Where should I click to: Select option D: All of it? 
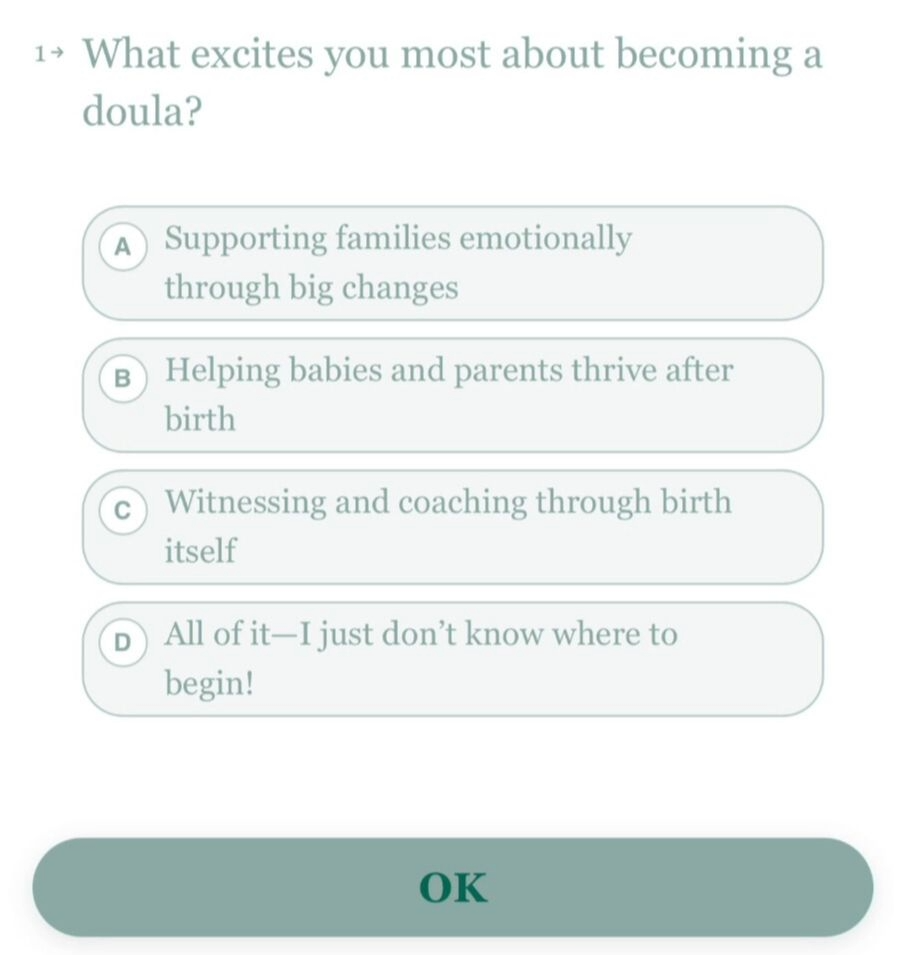[452, 659]
